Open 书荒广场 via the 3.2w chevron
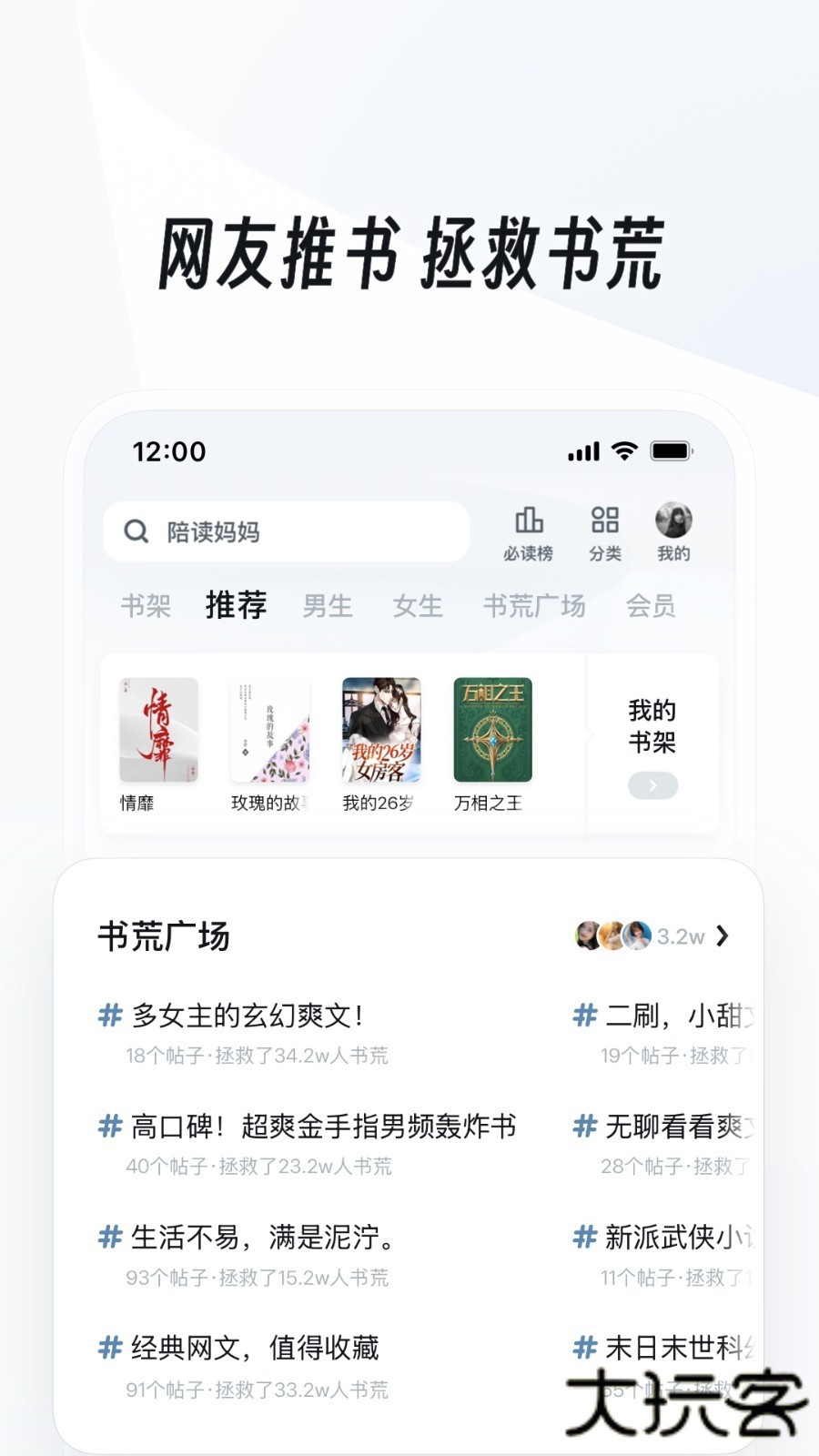 (723, 935)
